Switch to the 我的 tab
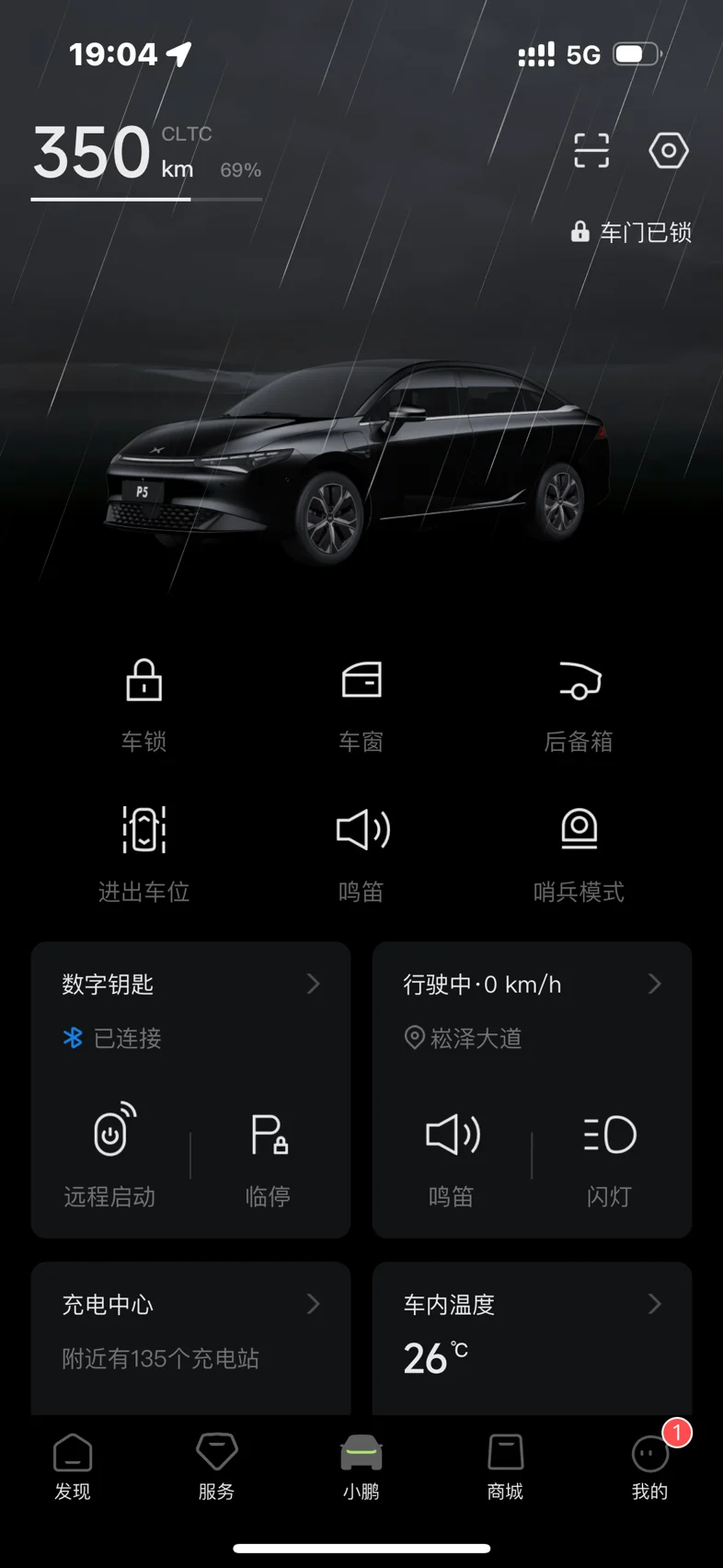 tap(650, 1467)
